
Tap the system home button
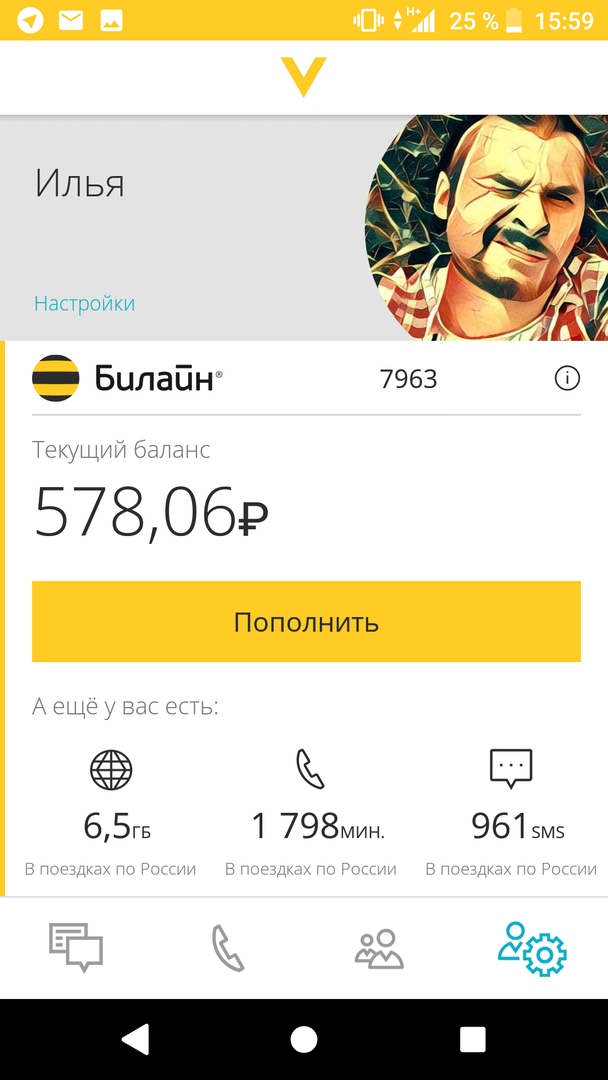coord(304,1039)
